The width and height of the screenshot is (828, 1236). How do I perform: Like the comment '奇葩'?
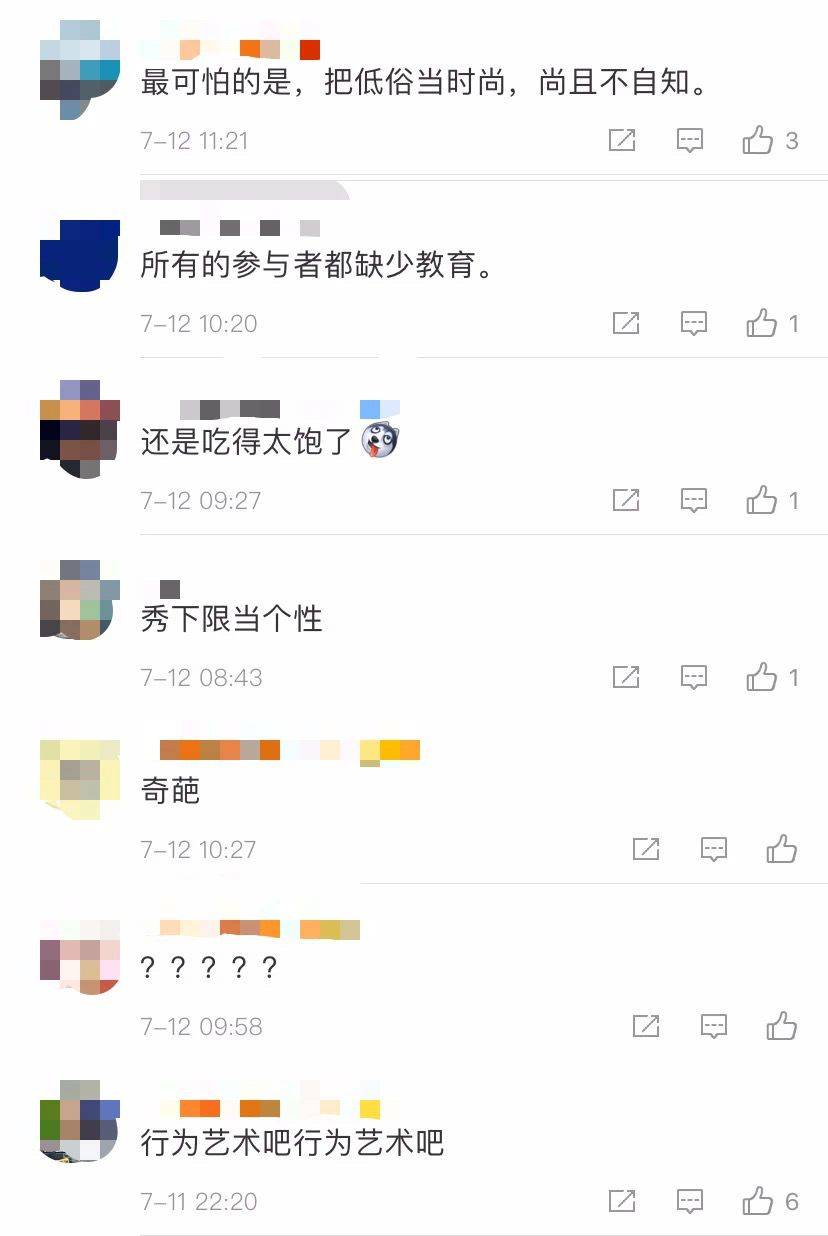point(782,850)
